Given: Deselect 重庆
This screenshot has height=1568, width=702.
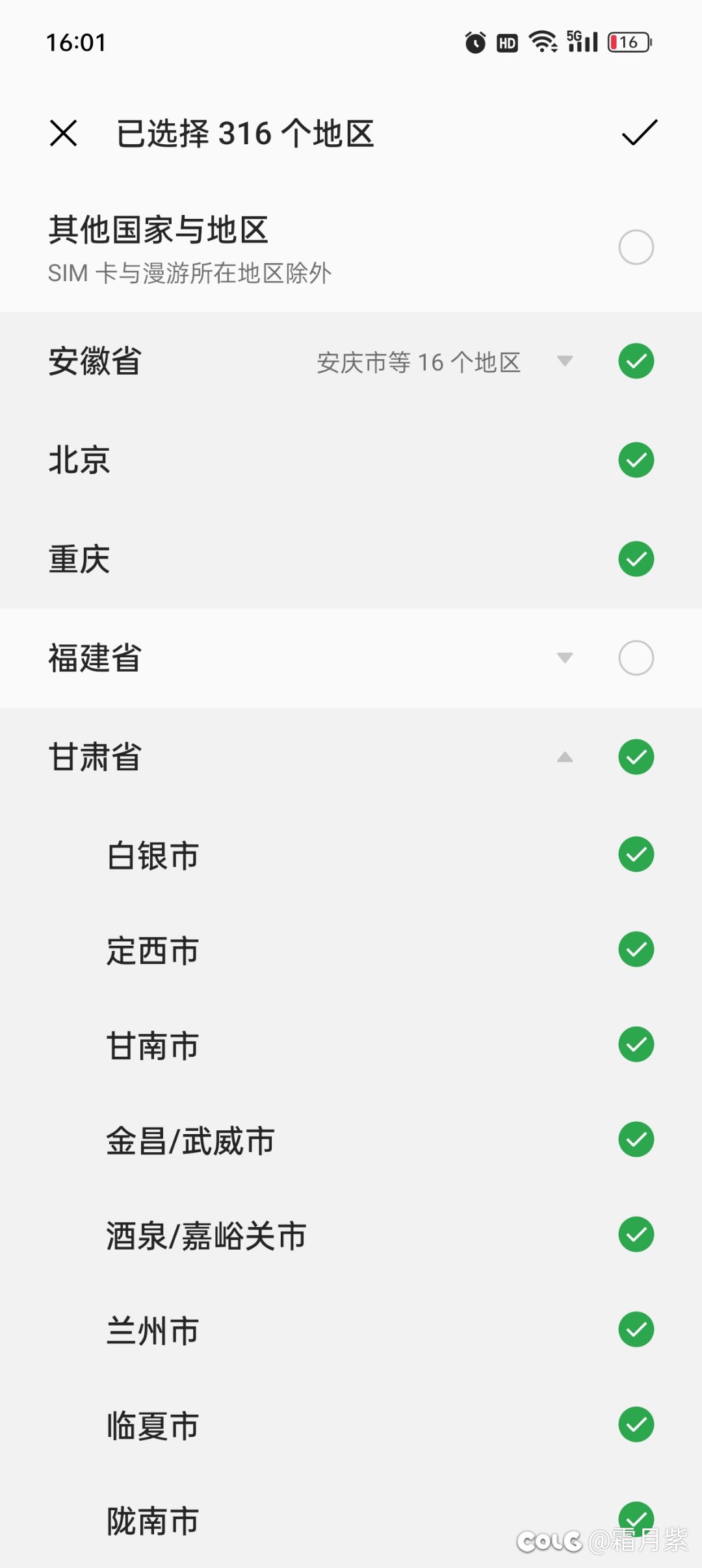Looking at the screenshot, I should (636, 559).
